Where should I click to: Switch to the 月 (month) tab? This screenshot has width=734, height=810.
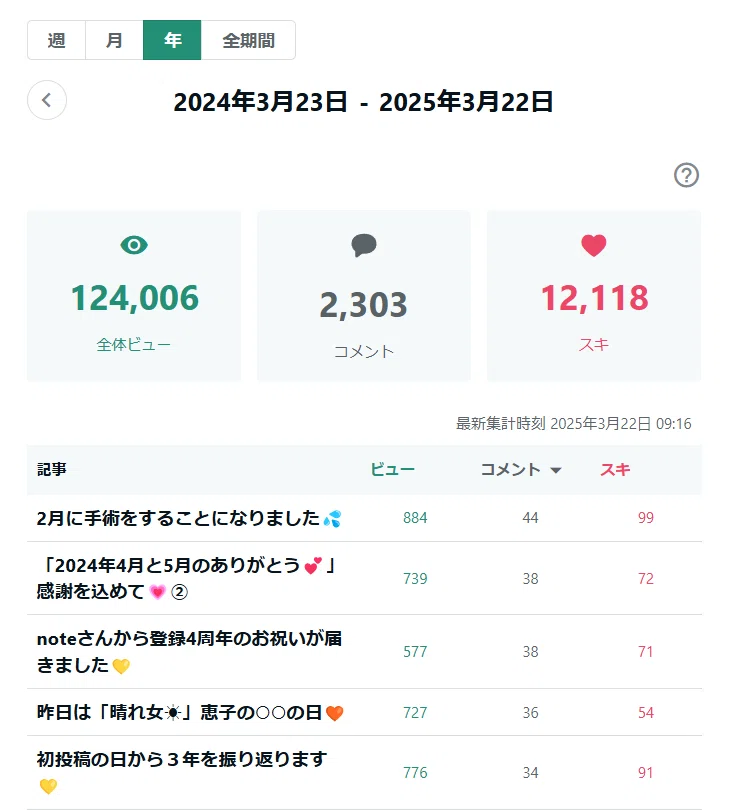(114, 40)
